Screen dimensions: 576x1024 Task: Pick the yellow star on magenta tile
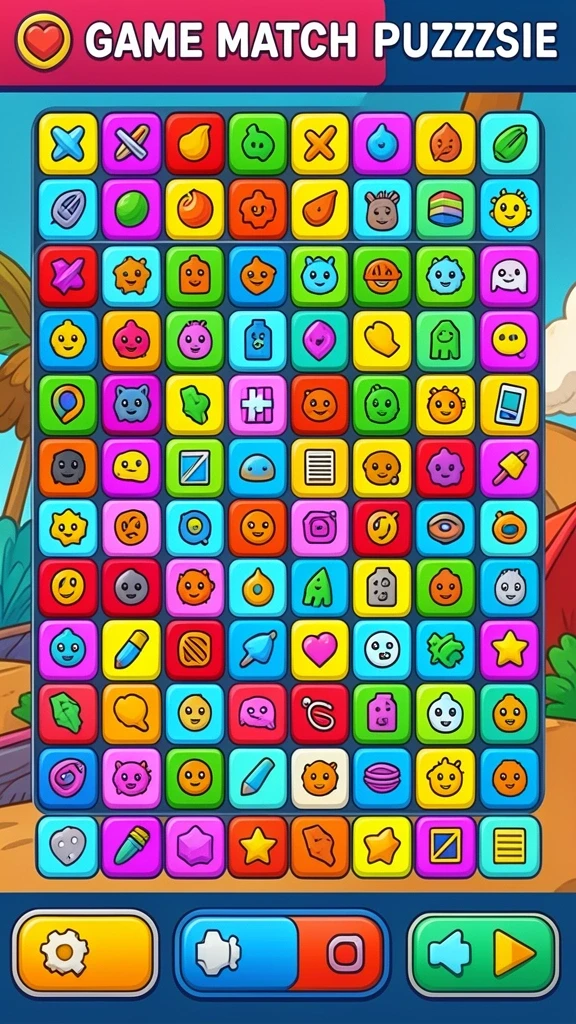pyautogui.click(x=509, y=650)
